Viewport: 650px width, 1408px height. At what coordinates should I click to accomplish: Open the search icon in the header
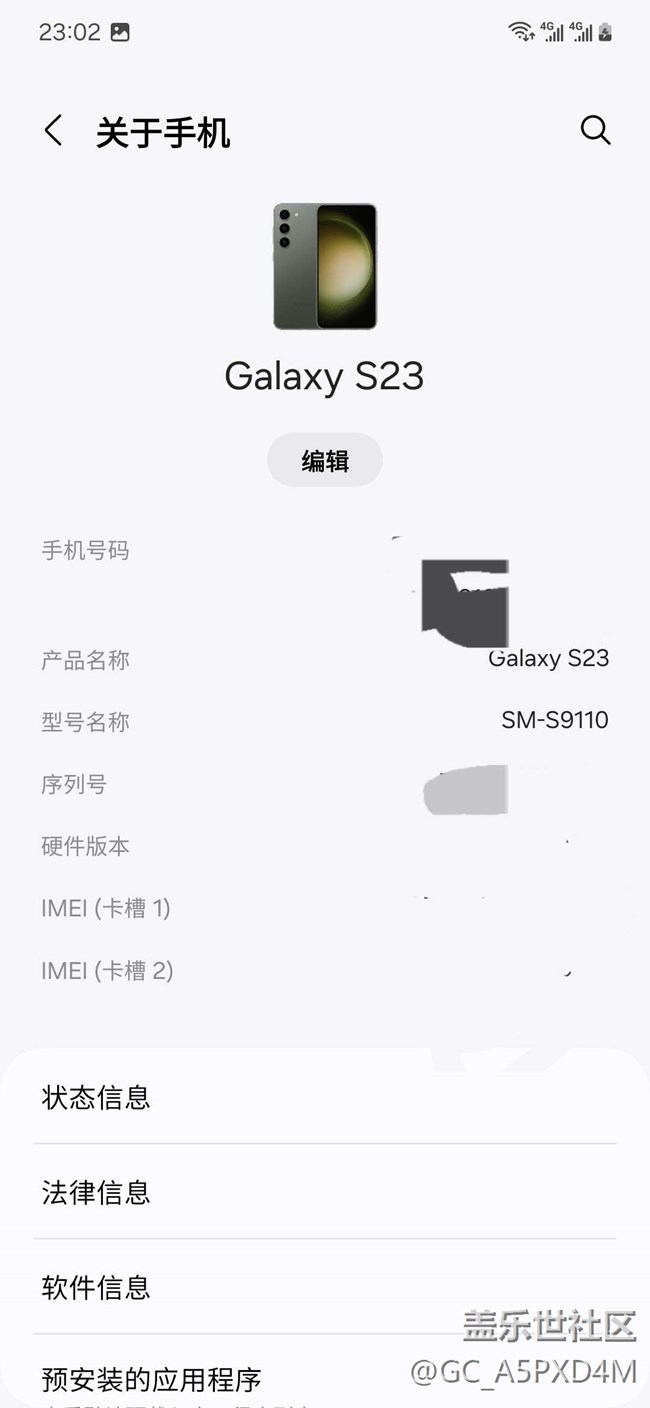[595, 130]
